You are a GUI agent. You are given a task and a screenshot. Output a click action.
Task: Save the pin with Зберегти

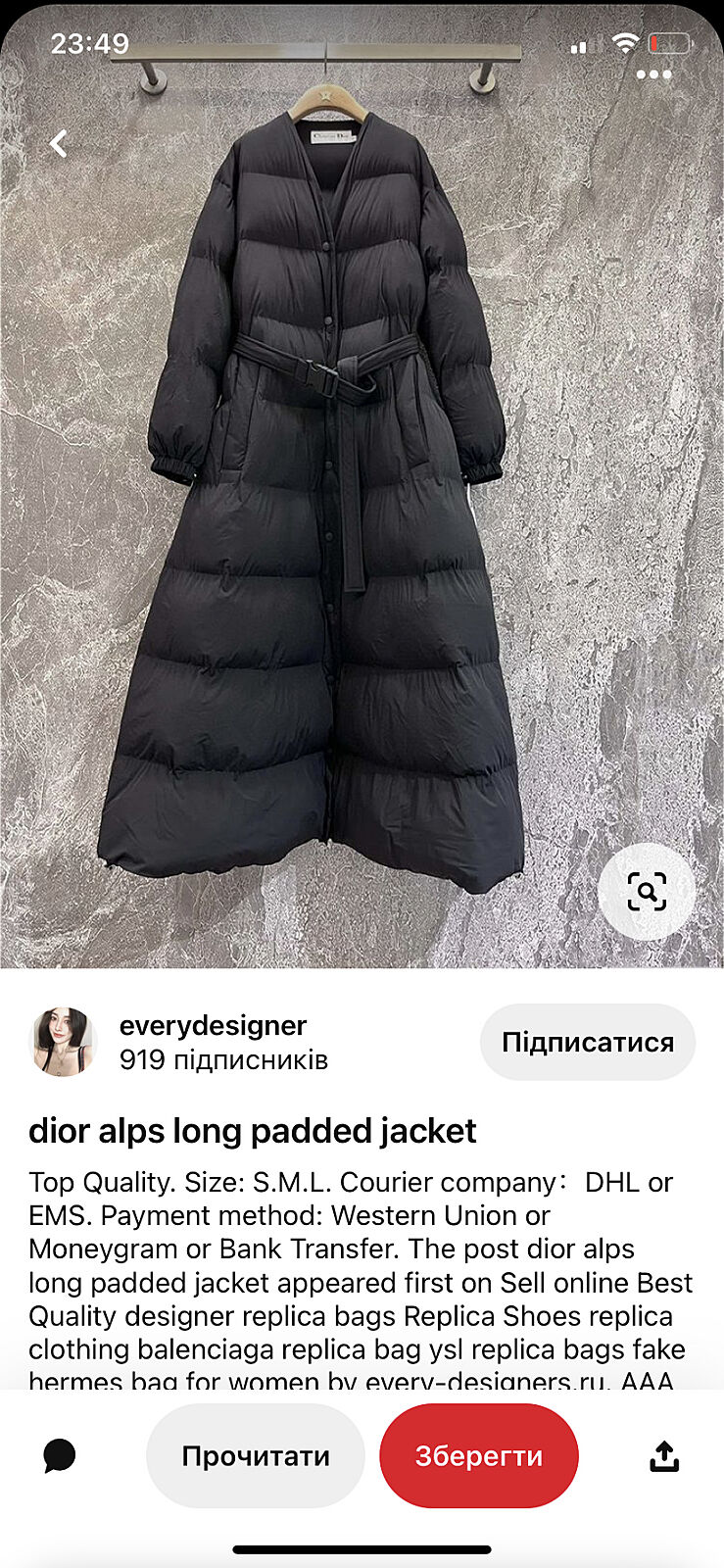[x=479, y=1455]
